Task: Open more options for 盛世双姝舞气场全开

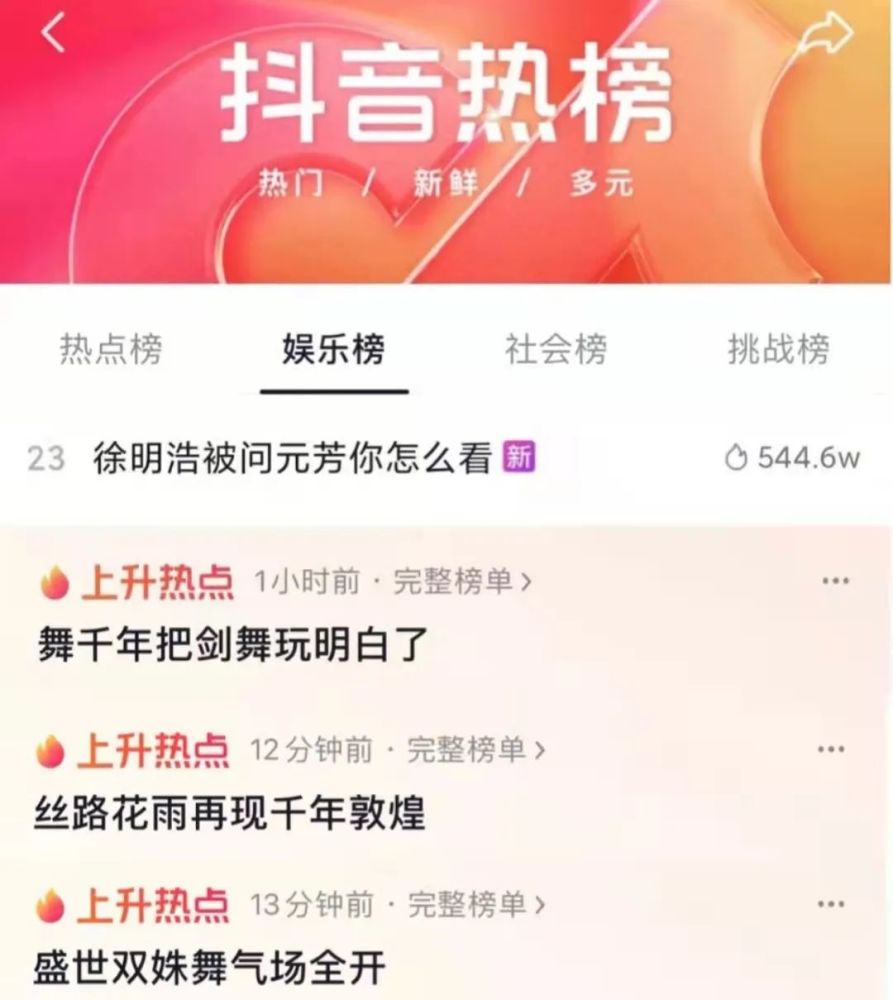Action: pyautogui.click(x=832, y=905)
